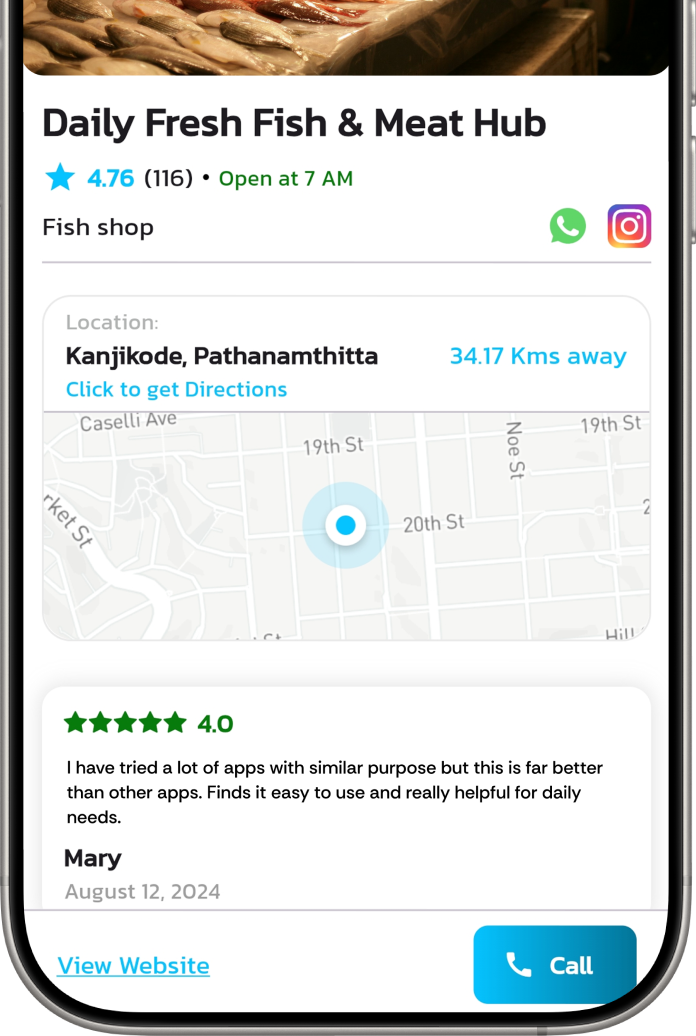Open the map showing the shop location
Image resolution: width=696 pixels, height=1036 pixels.
(346, 526)
